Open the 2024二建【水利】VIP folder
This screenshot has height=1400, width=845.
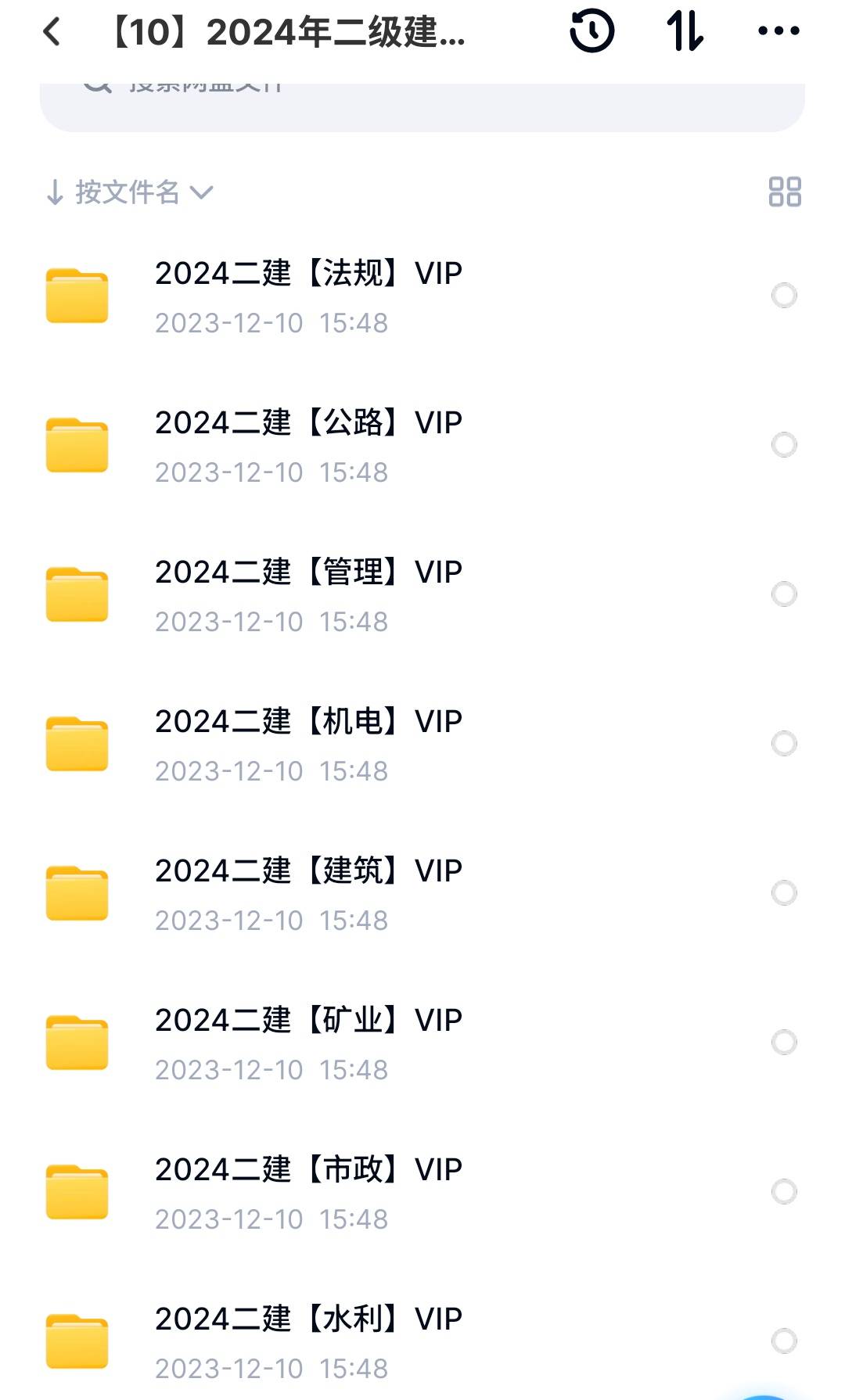click(308, 1341)
